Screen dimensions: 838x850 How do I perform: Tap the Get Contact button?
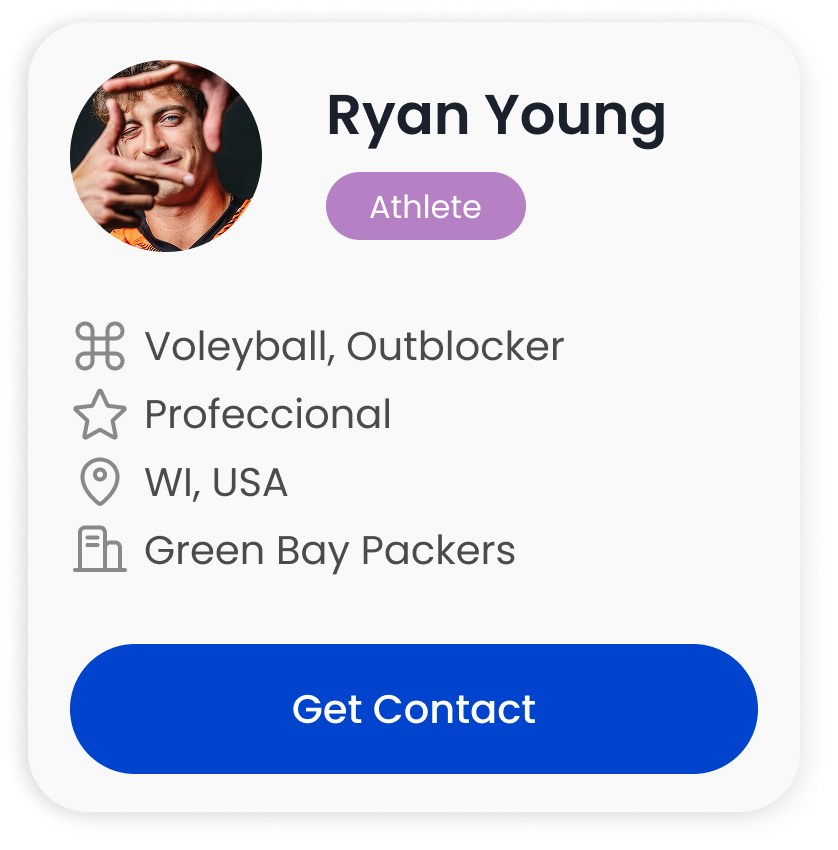tap(413, 709)
